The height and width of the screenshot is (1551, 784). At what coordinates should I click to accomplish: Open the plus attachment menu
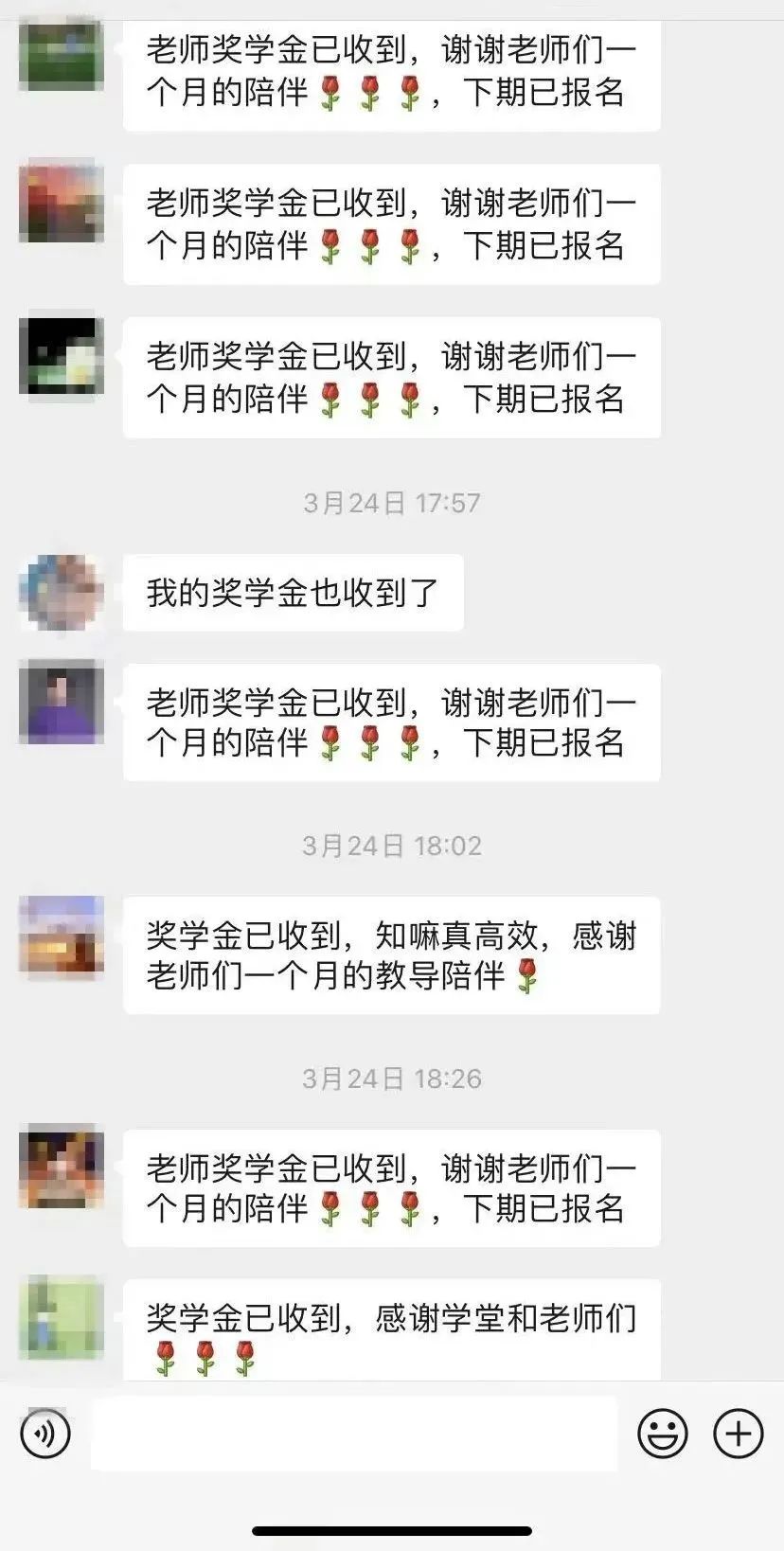[739, 1434]
